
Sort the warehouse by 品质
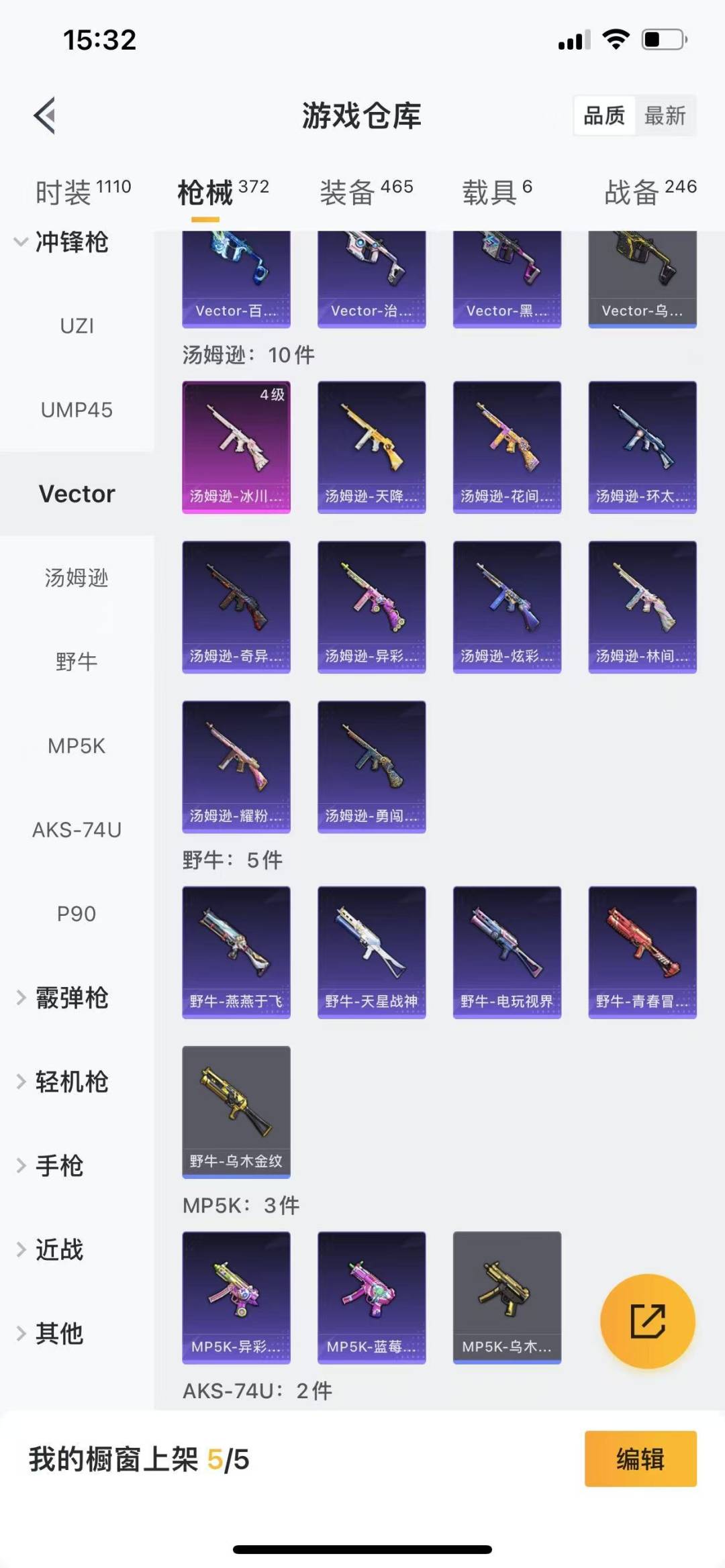[x=604, y=115]
